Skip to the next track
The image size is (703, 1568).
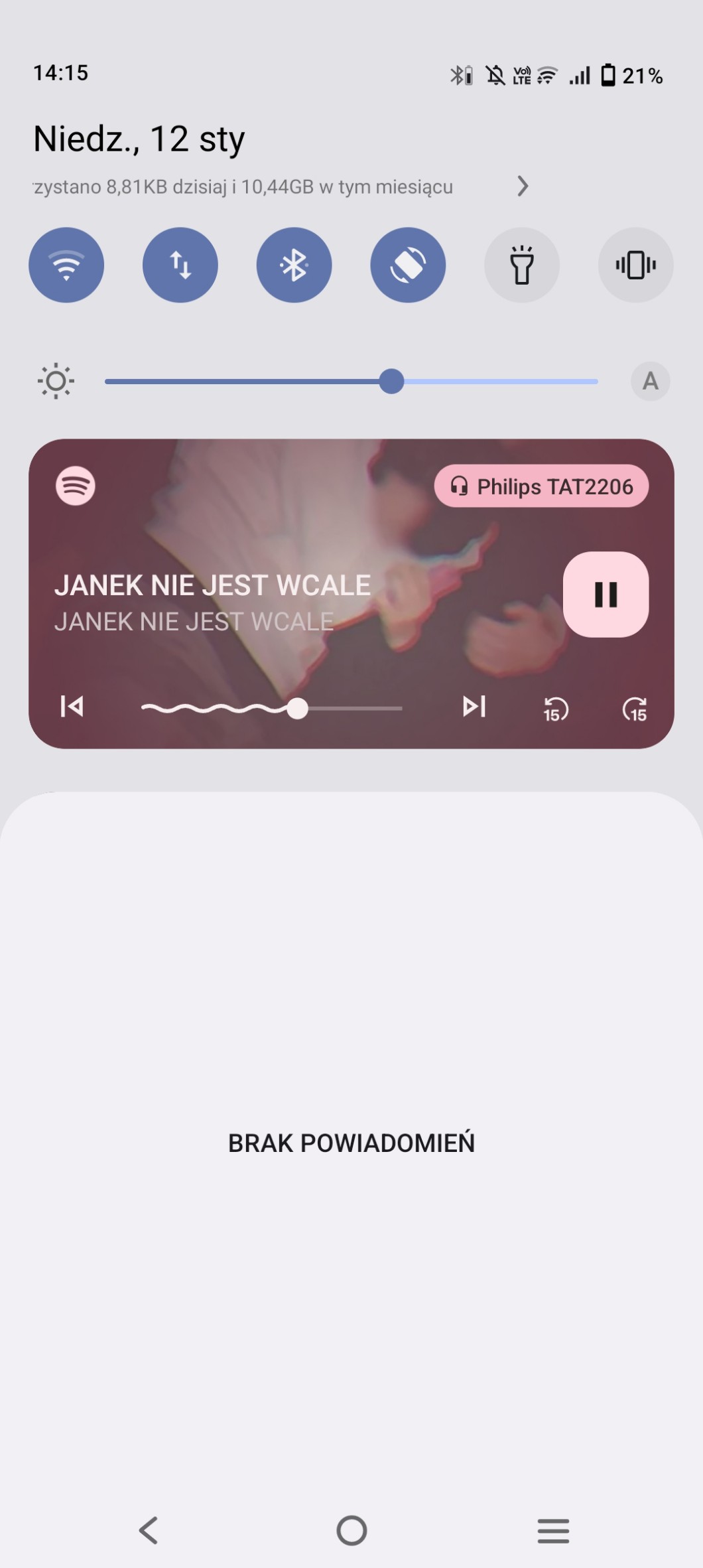[474, 707]
